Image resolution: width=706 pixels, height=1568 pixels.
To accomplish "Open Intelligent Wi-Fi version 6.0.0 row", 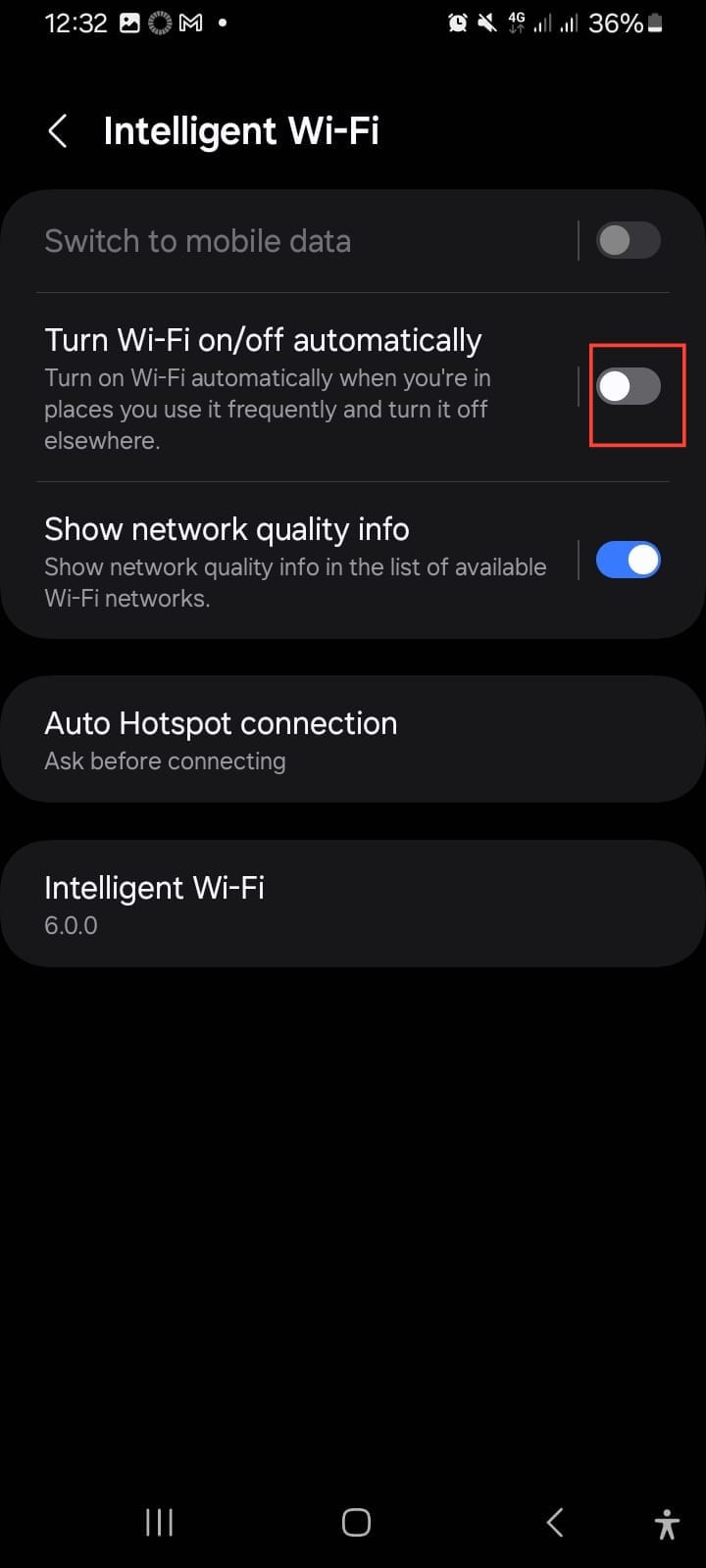I will [353, 904].
